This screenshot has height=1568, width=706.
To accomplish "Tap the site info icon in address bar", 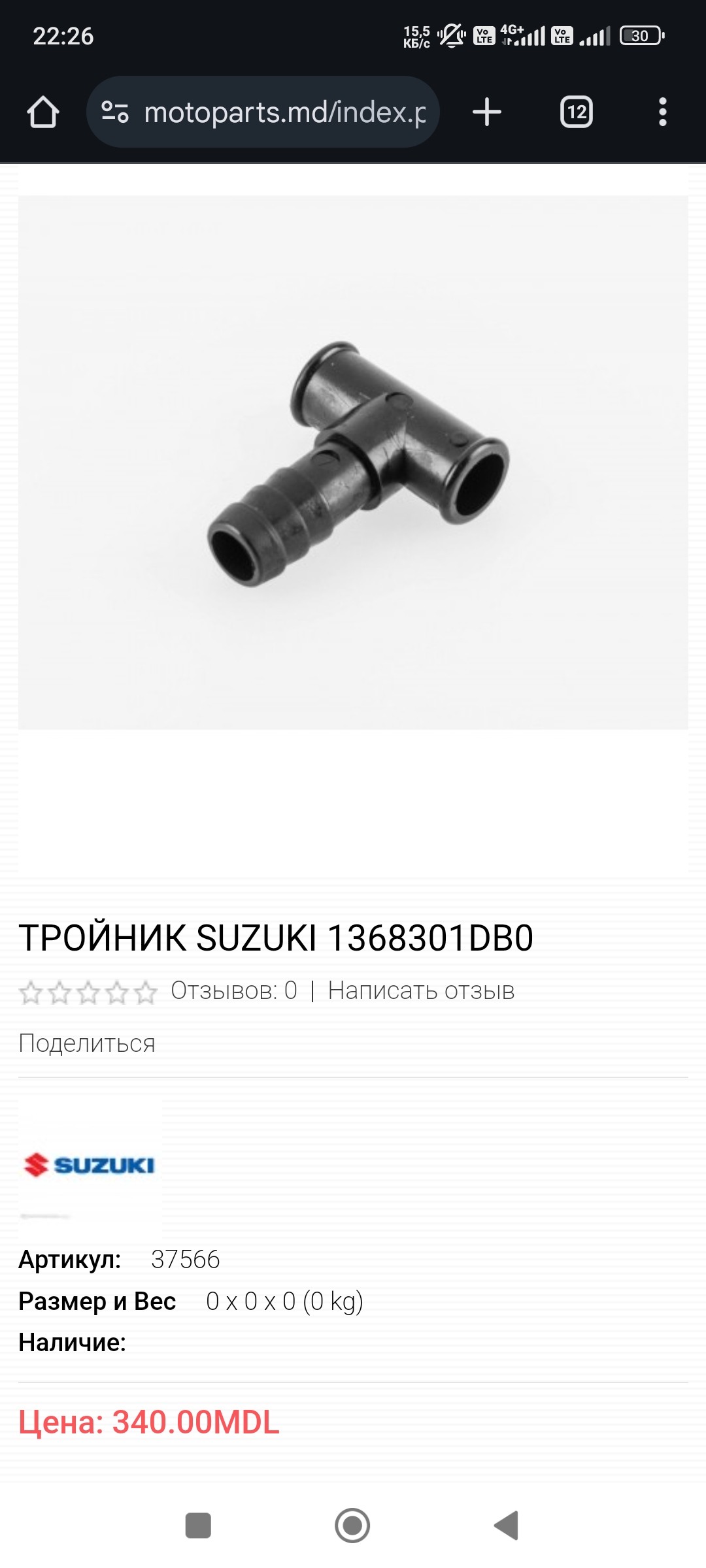I will (x=115, y=112).
